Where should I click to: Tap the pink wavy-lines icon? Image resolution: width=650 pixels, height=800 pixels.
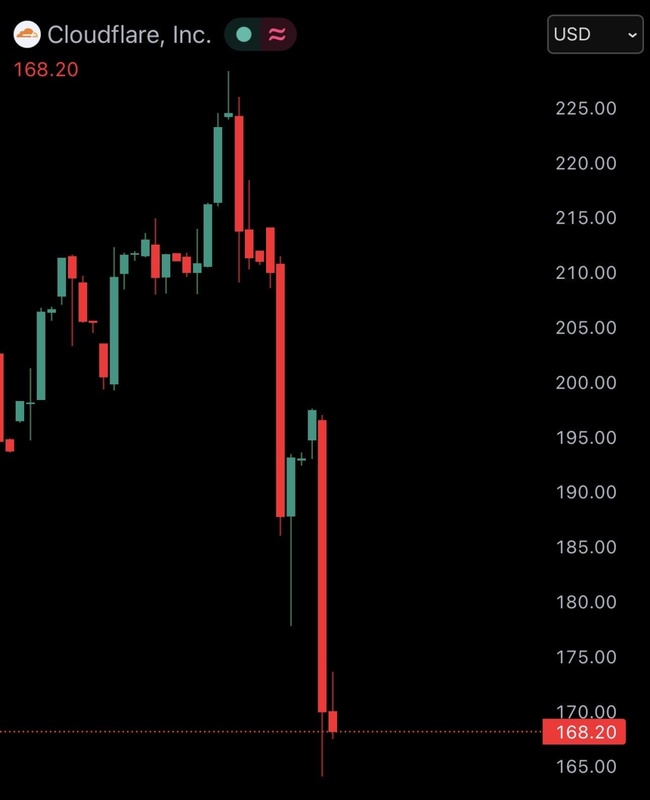[277, 35]
